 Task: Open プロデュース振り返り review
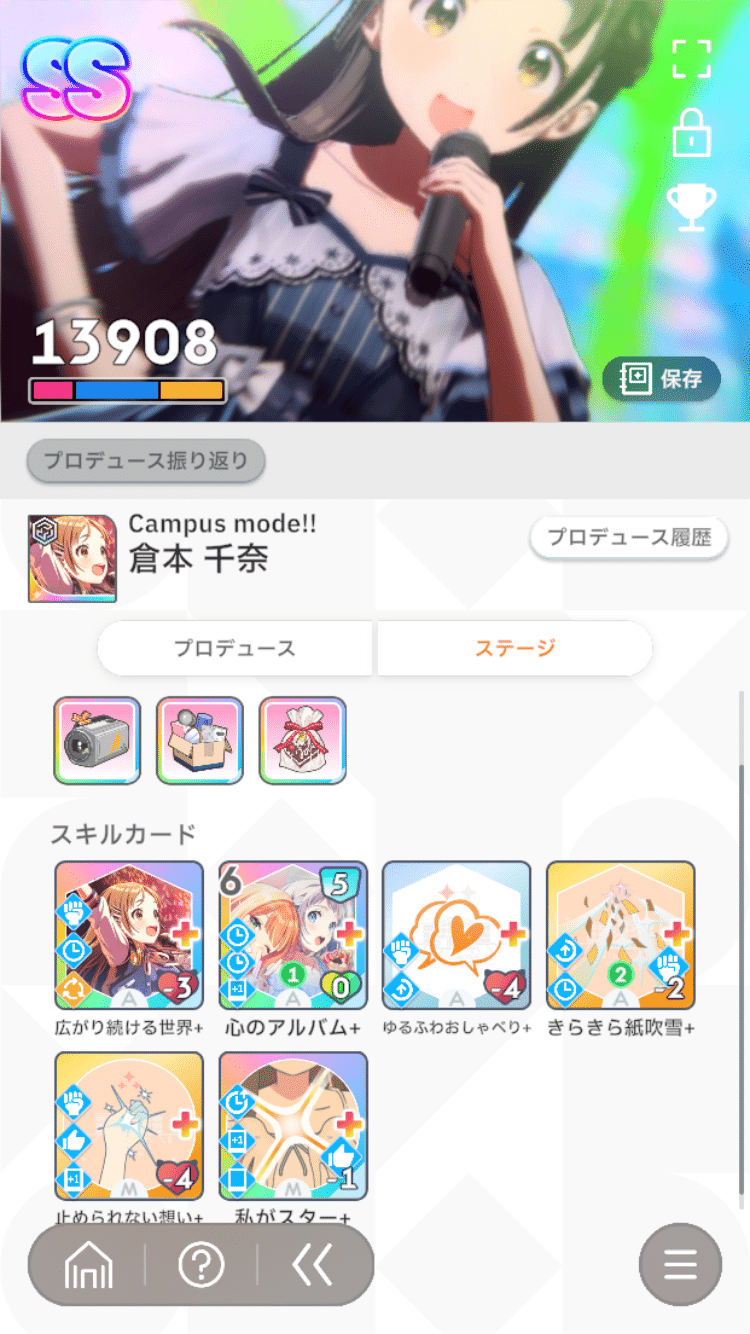tap(146, 461)
